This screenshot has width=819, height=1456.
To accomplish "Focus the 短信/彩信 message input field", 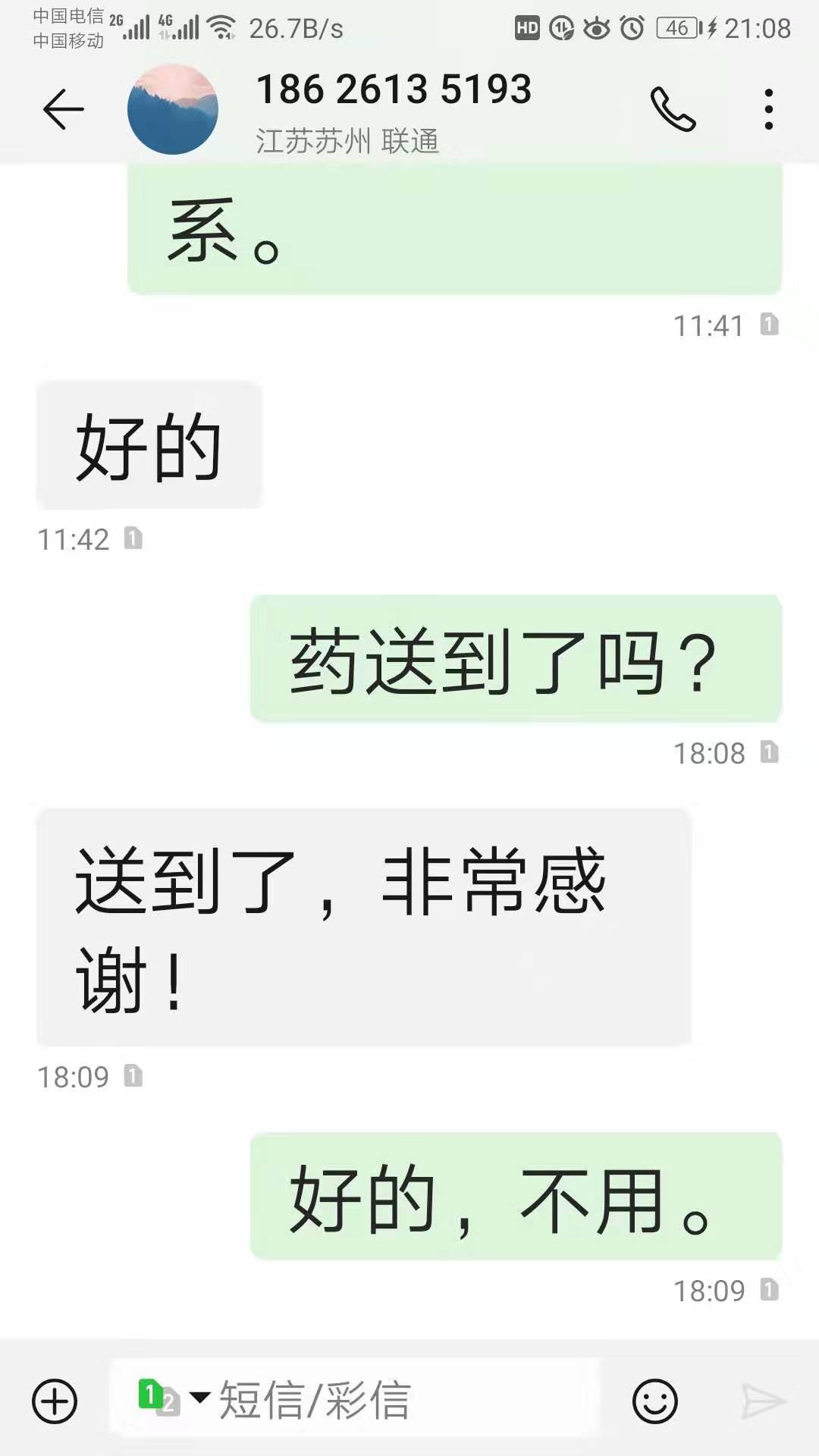I will tap(356, 1399).
